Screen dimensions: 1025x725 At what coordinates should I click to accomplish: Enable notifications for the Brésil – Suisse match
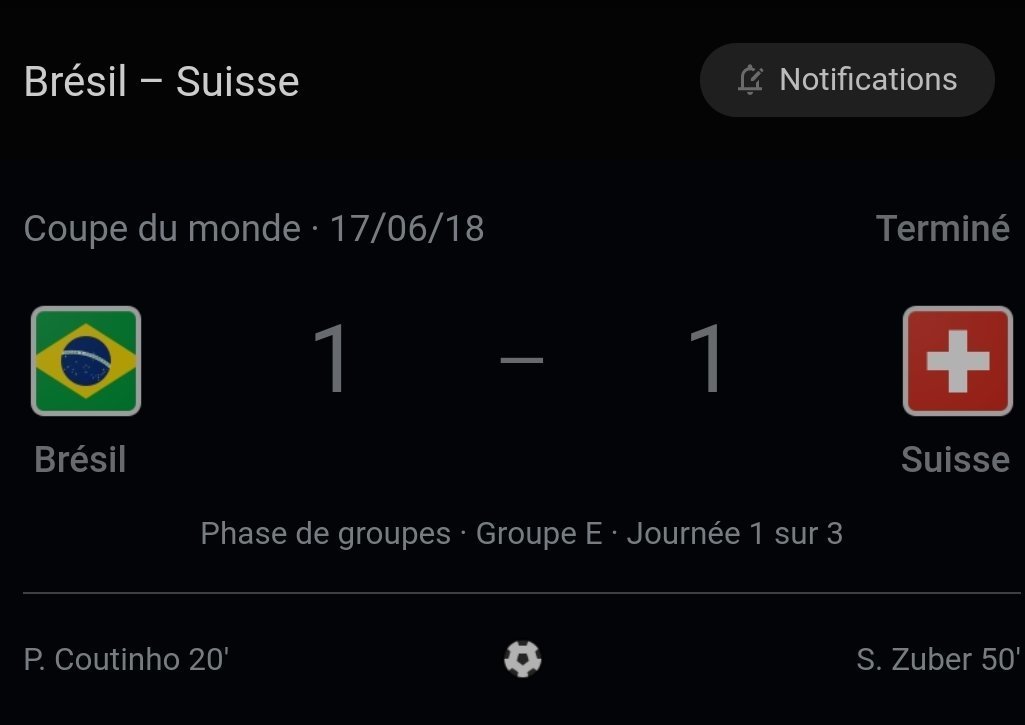(x=847, y=80)
